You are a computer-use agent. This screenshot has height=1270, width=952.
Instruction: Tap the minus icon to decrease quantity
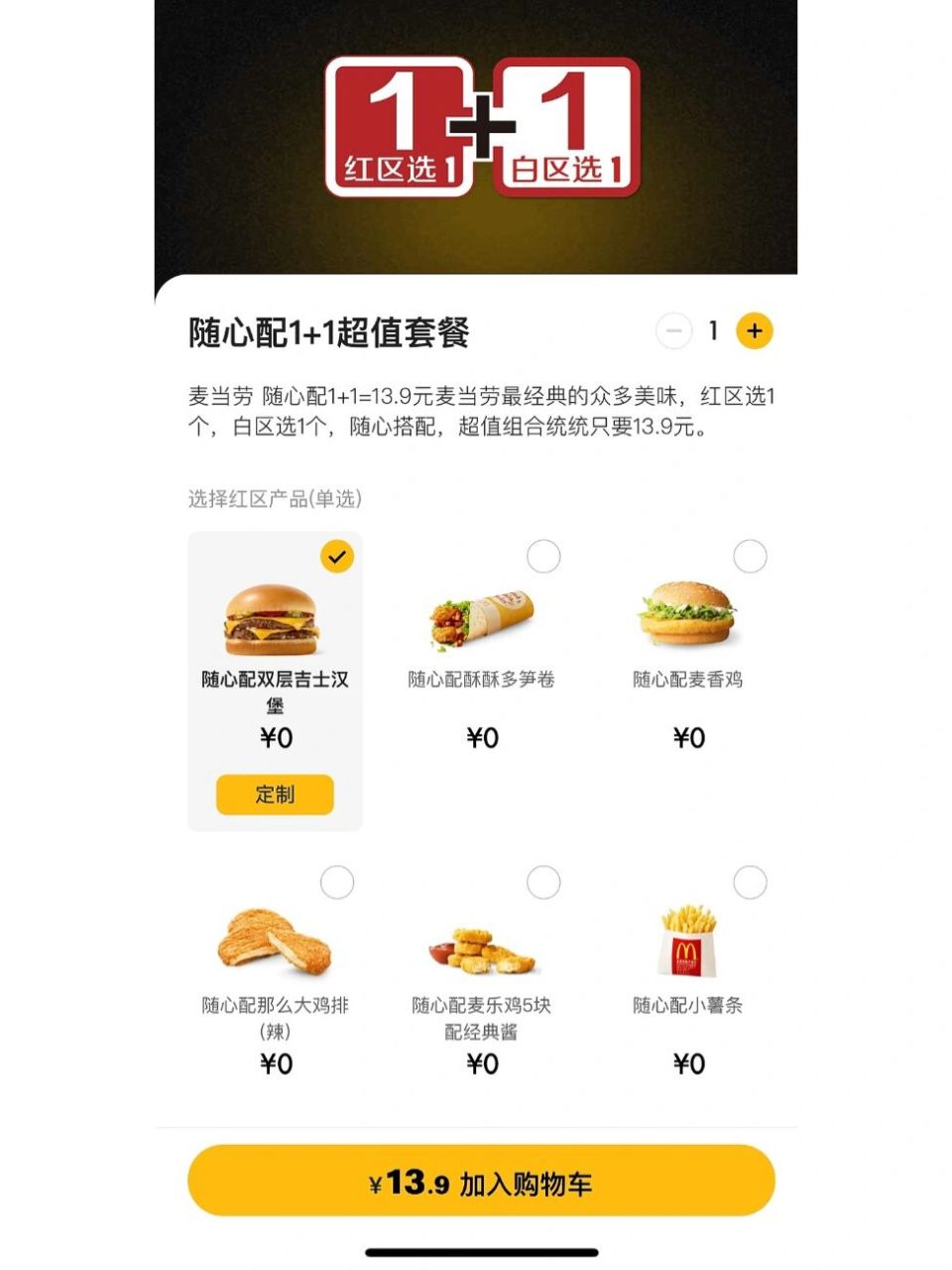tap(675, 331)
